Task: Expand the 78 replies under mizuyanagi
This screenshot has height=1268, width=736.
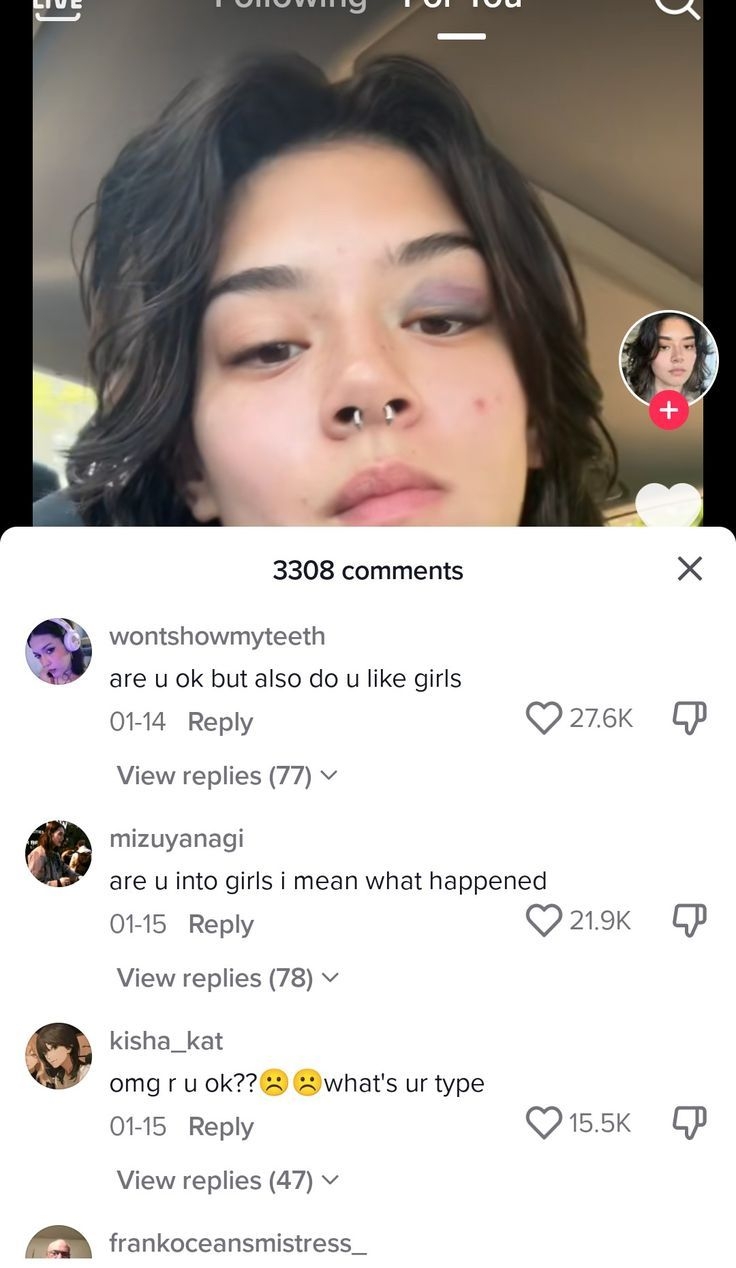Action: click(227, 977)
